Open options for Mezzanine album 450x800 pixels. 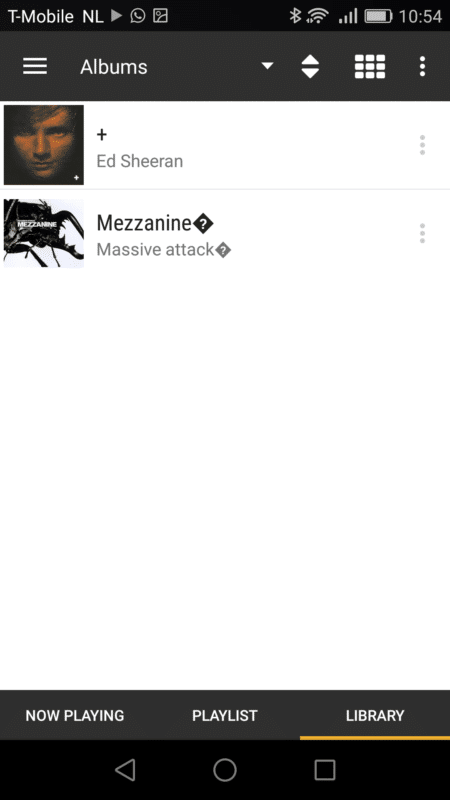coord(422,233)
